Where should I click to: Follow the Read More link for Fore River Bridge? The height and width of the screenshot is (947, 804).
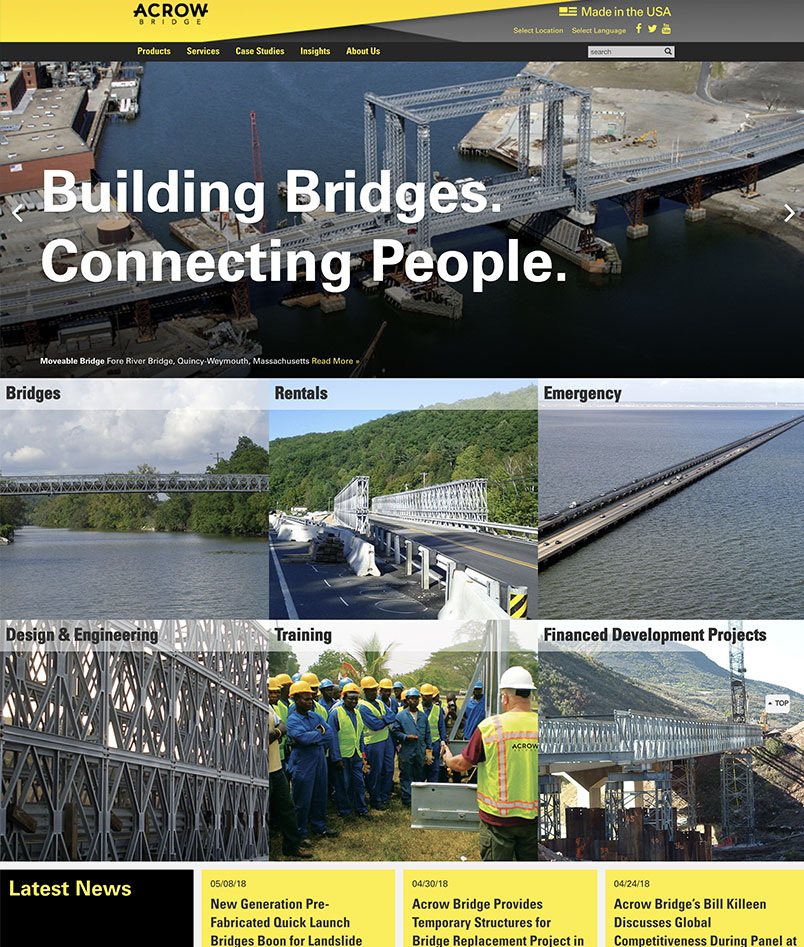click(335, 361)
